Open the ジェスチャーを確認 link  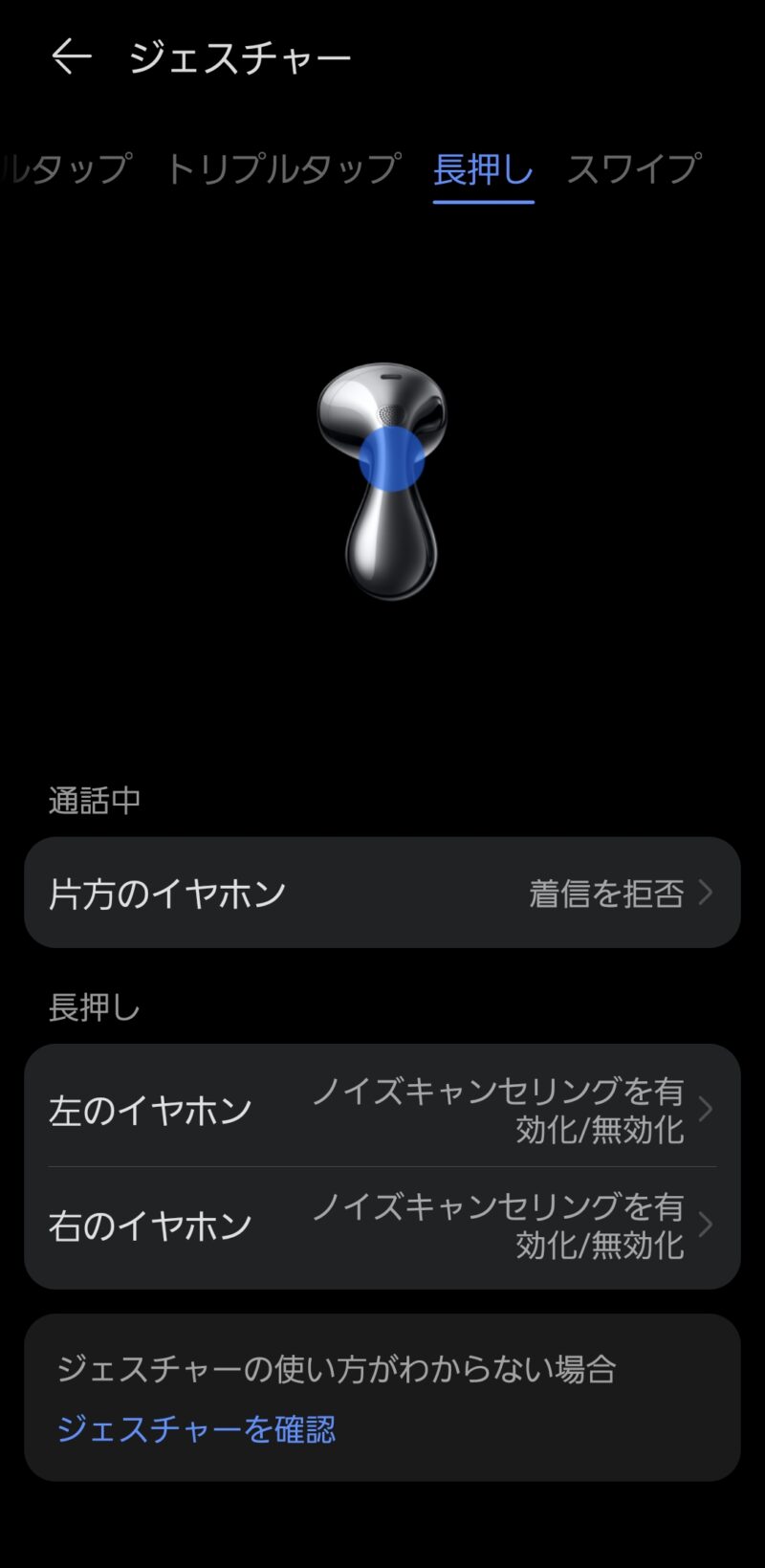[196, 1428]
